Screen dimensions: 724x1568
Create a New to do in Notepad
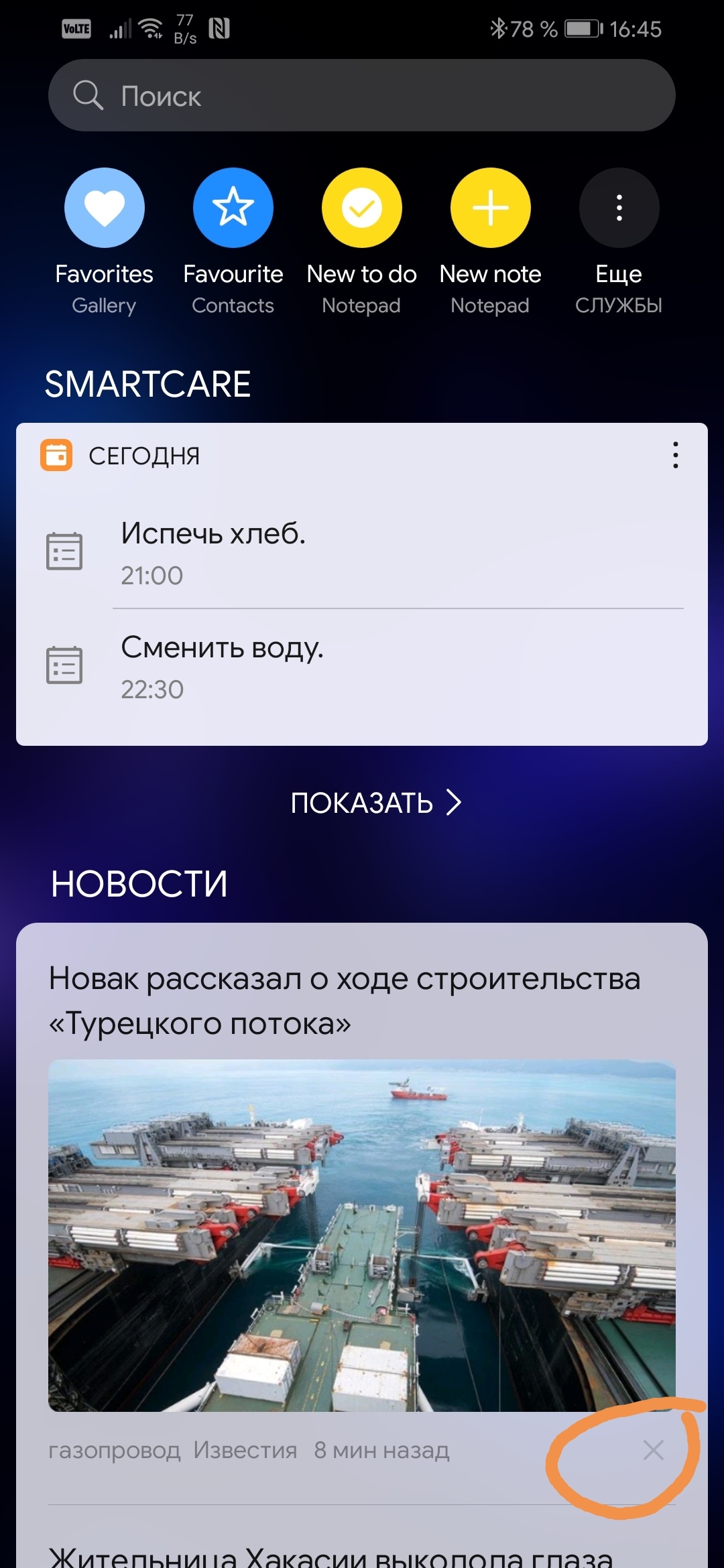361,208
